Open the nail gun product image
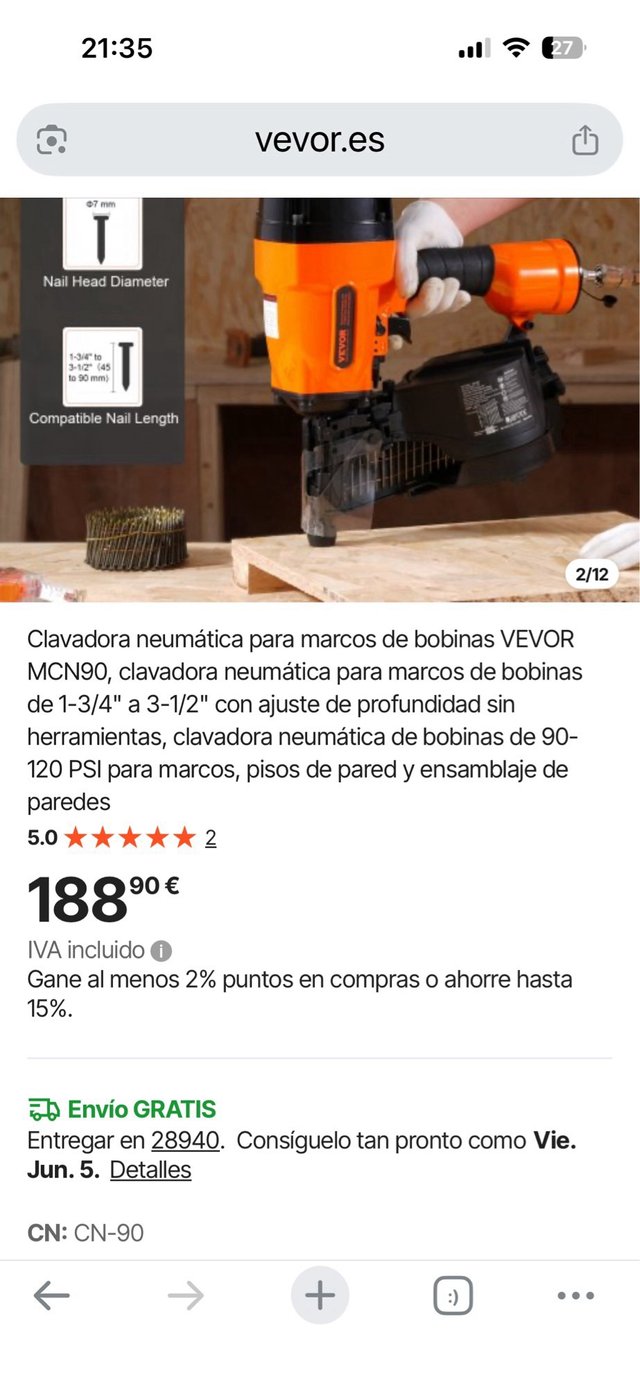 pos(320,399)
